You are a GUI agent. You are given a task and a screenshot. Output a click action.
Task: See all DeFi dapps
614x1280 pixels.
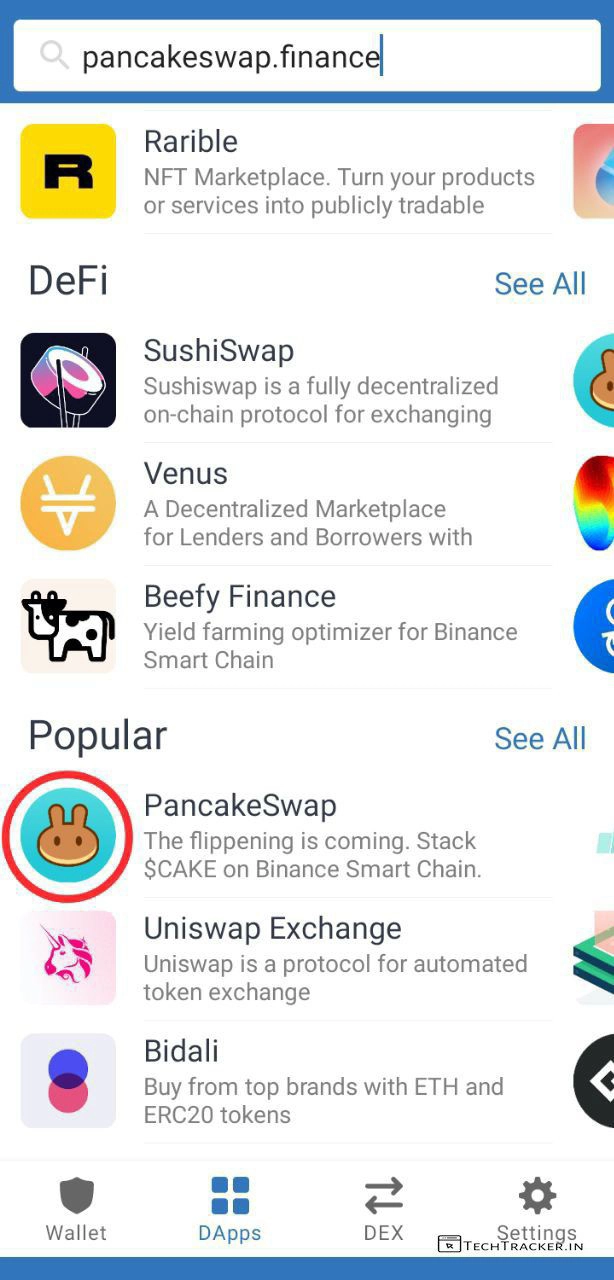539,284
